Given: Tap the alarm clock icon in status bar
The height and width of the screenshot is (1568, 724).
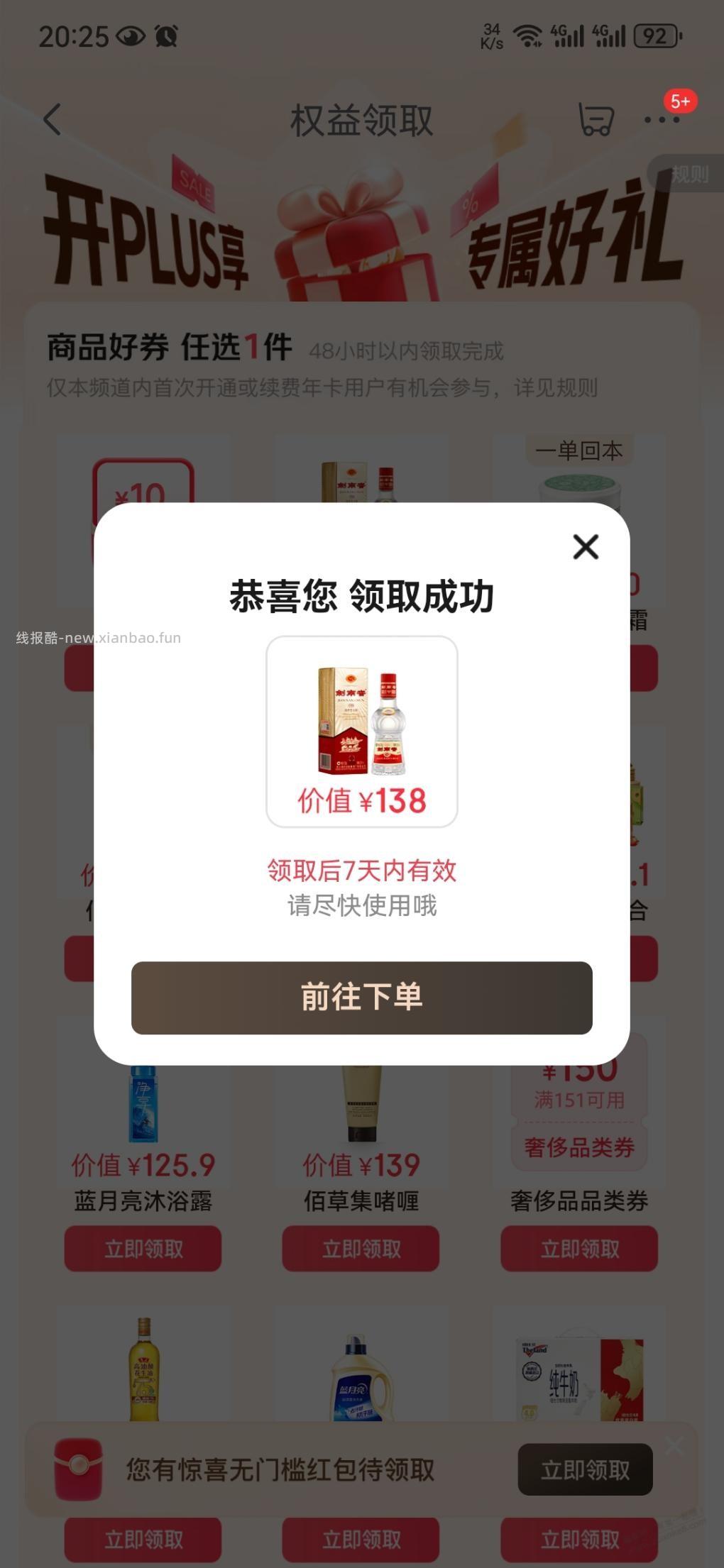Looking at the screenshot, I should pyautogui.click(x=164, y=35).
